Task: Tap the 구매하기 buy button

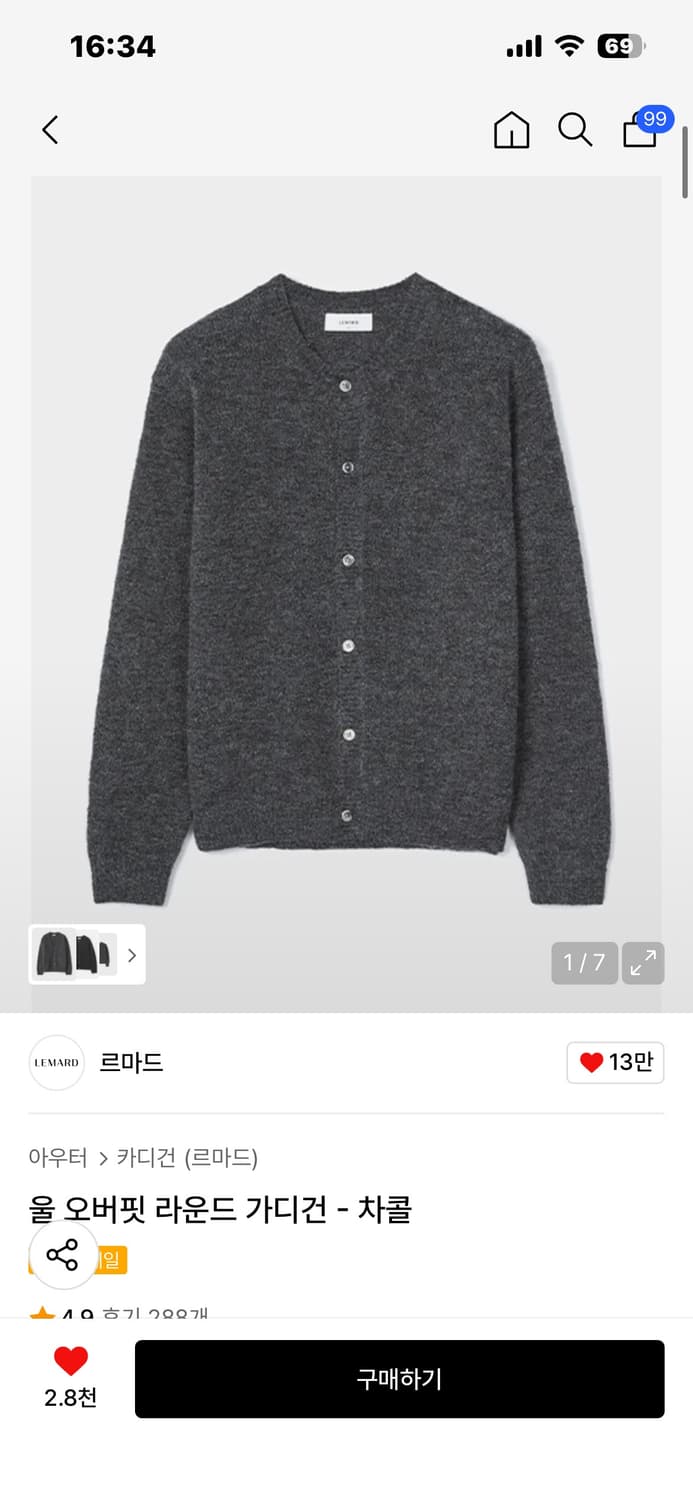Action: 399,1379
